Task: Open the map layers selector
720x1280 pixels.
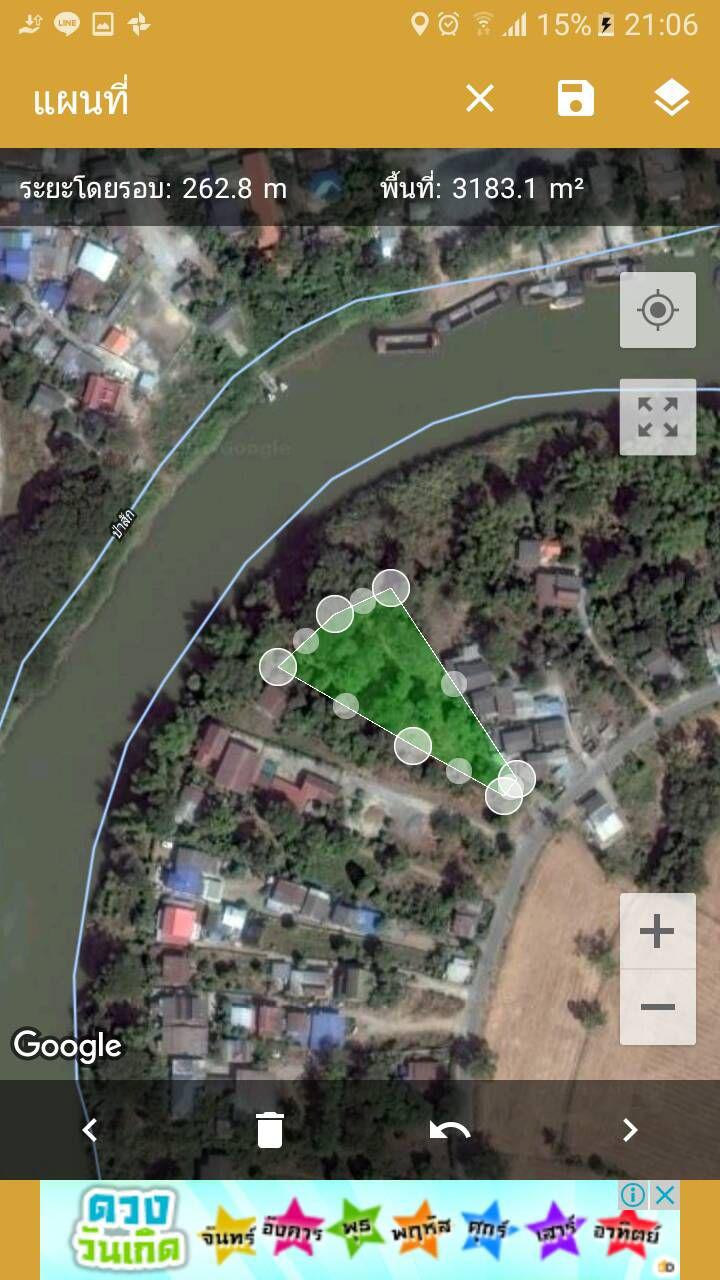Action: [x=672, y=99]
